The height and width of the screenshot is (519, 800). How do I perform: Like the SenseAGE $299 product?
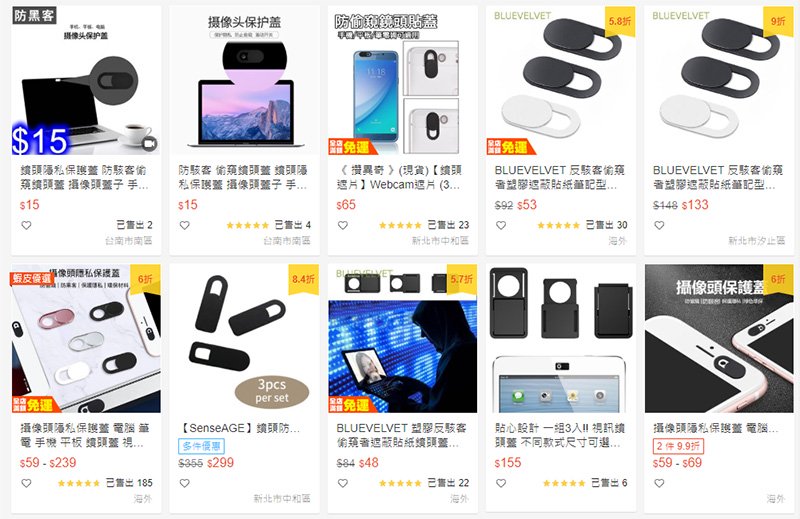click(184, 483)
